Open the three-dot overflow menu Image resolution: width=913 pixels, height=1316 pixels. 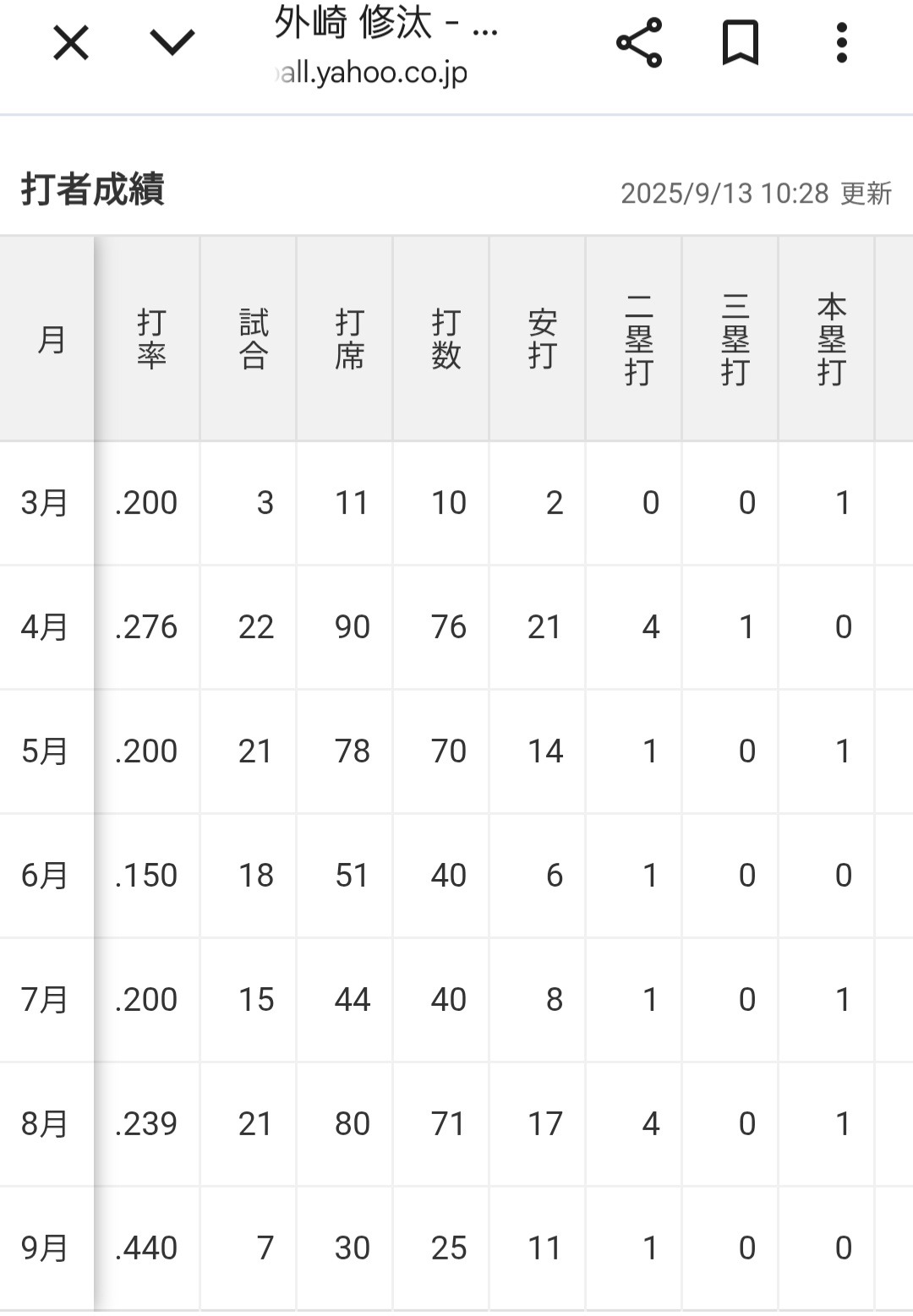point(841,43)
